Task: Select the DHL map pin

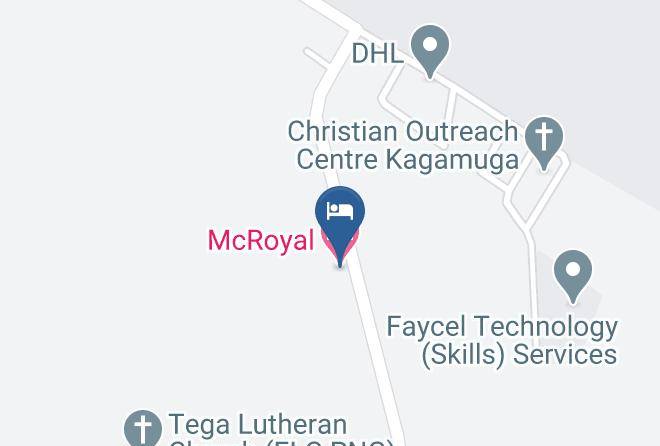Action: [430, 51]
